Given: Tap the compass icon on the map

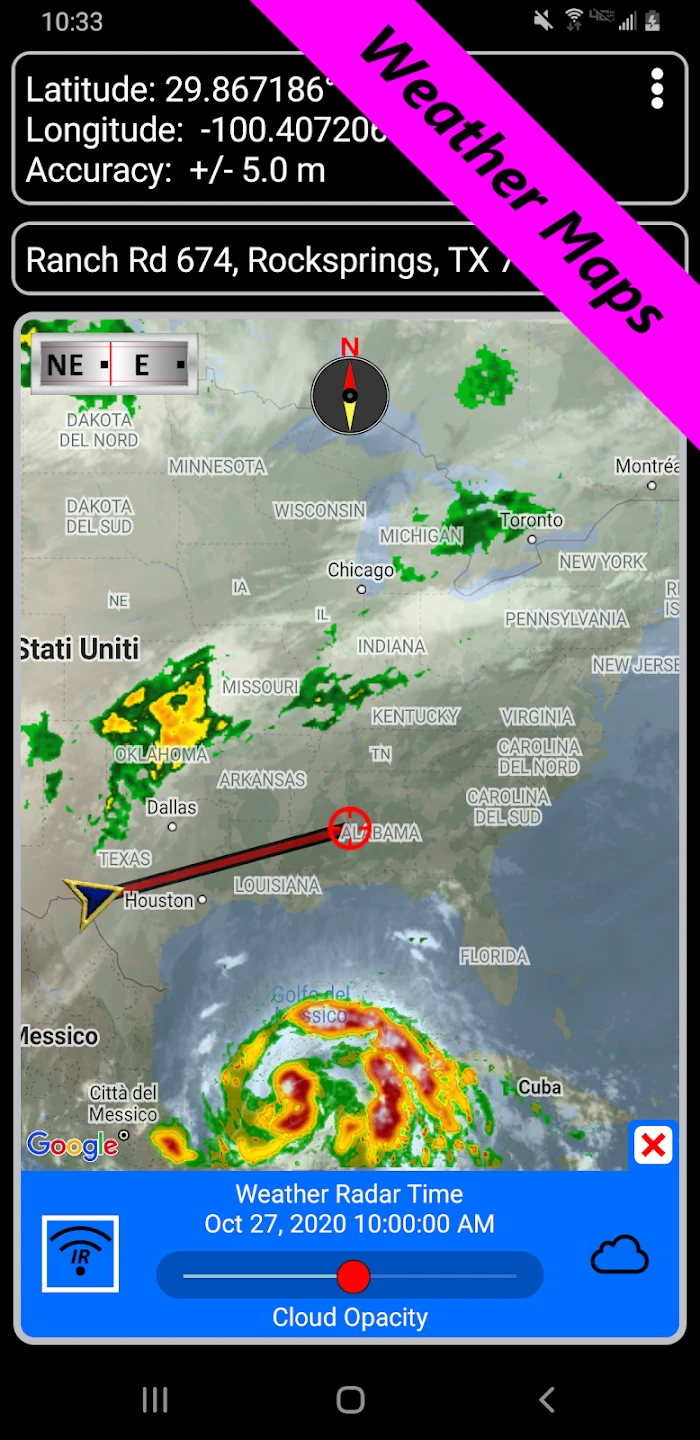Looking at the screenshot, I should (349, 395).
